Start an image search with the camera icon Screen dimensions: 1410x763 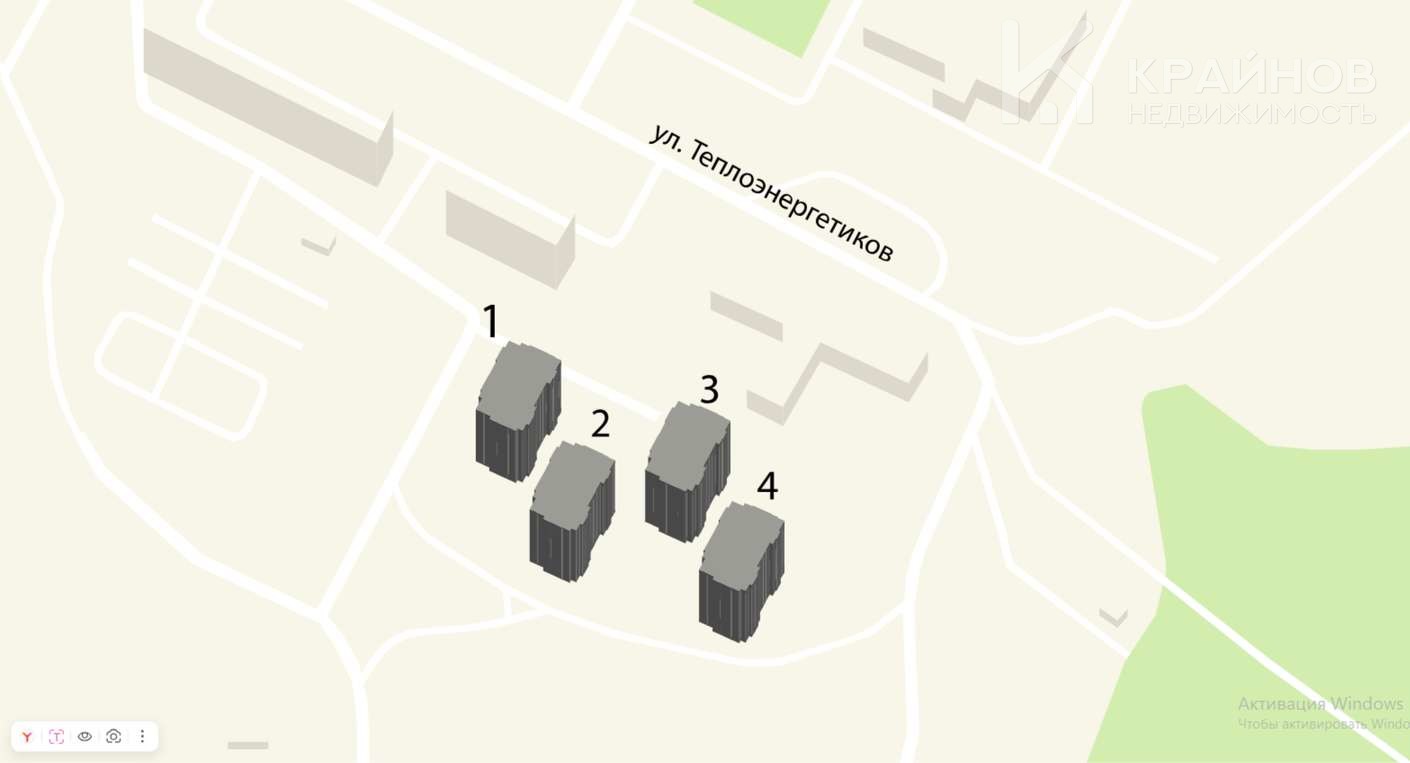(114, 737)
